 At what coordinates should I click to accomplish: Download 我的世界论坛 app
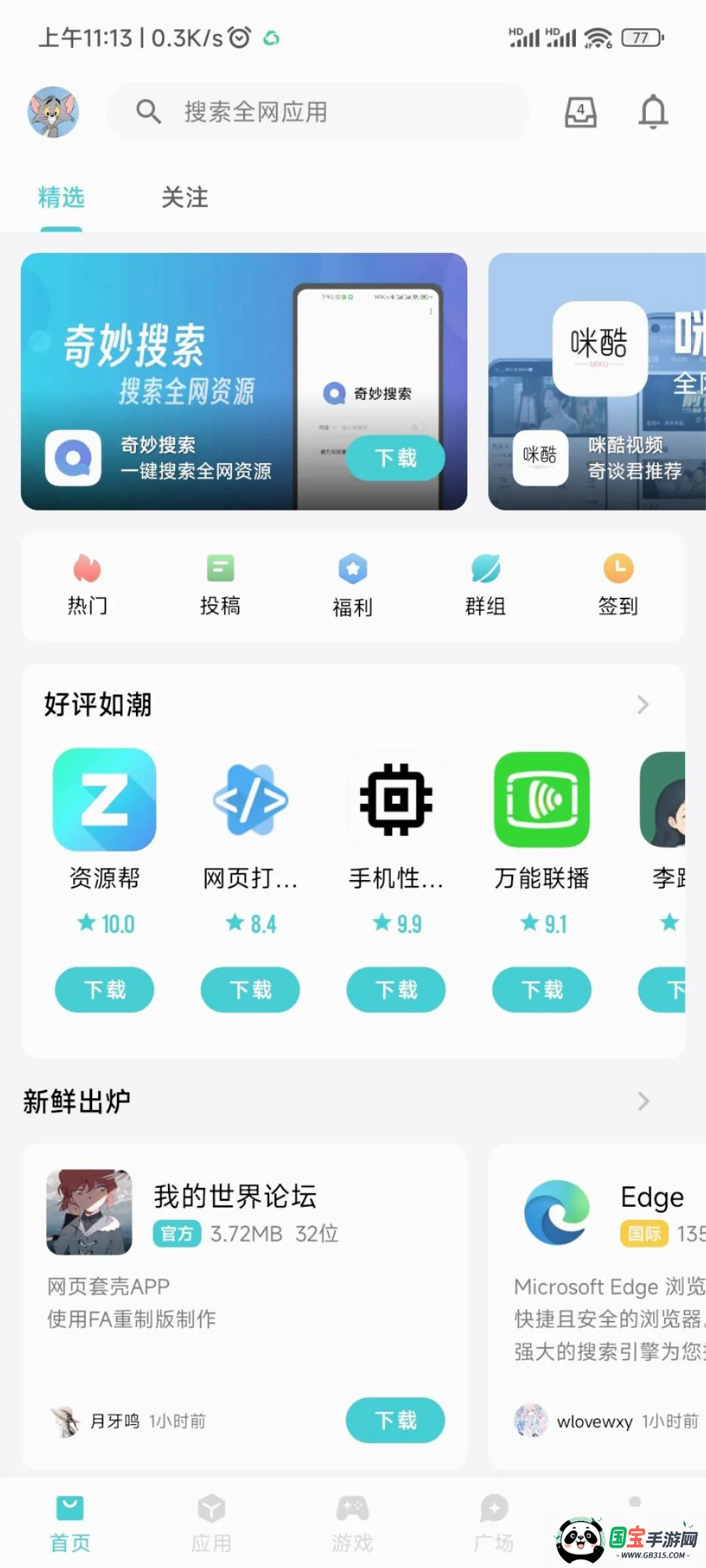(395, 1420)
